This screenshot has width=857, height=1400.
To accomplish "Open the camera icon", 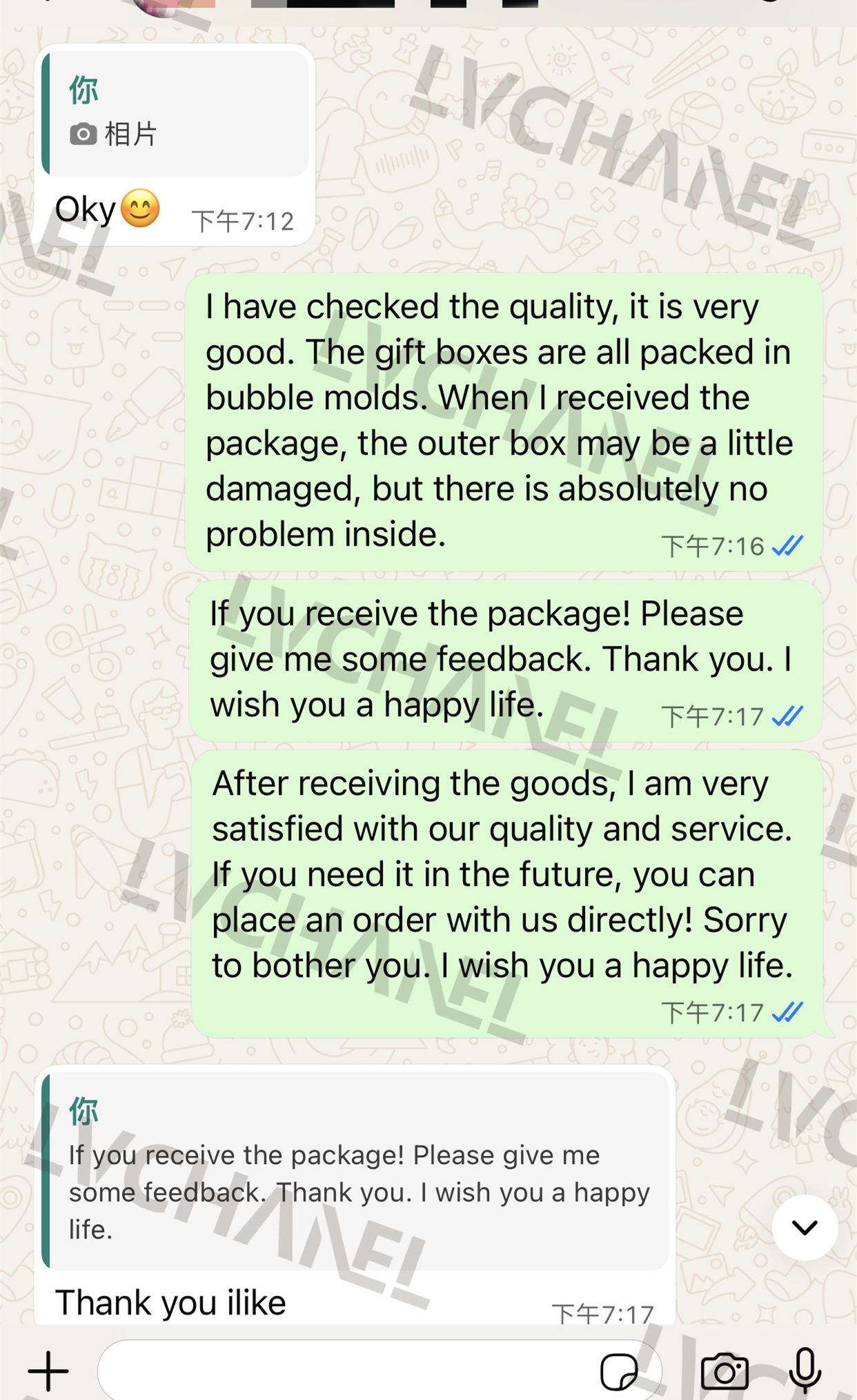I will [x=725, y=1370].
